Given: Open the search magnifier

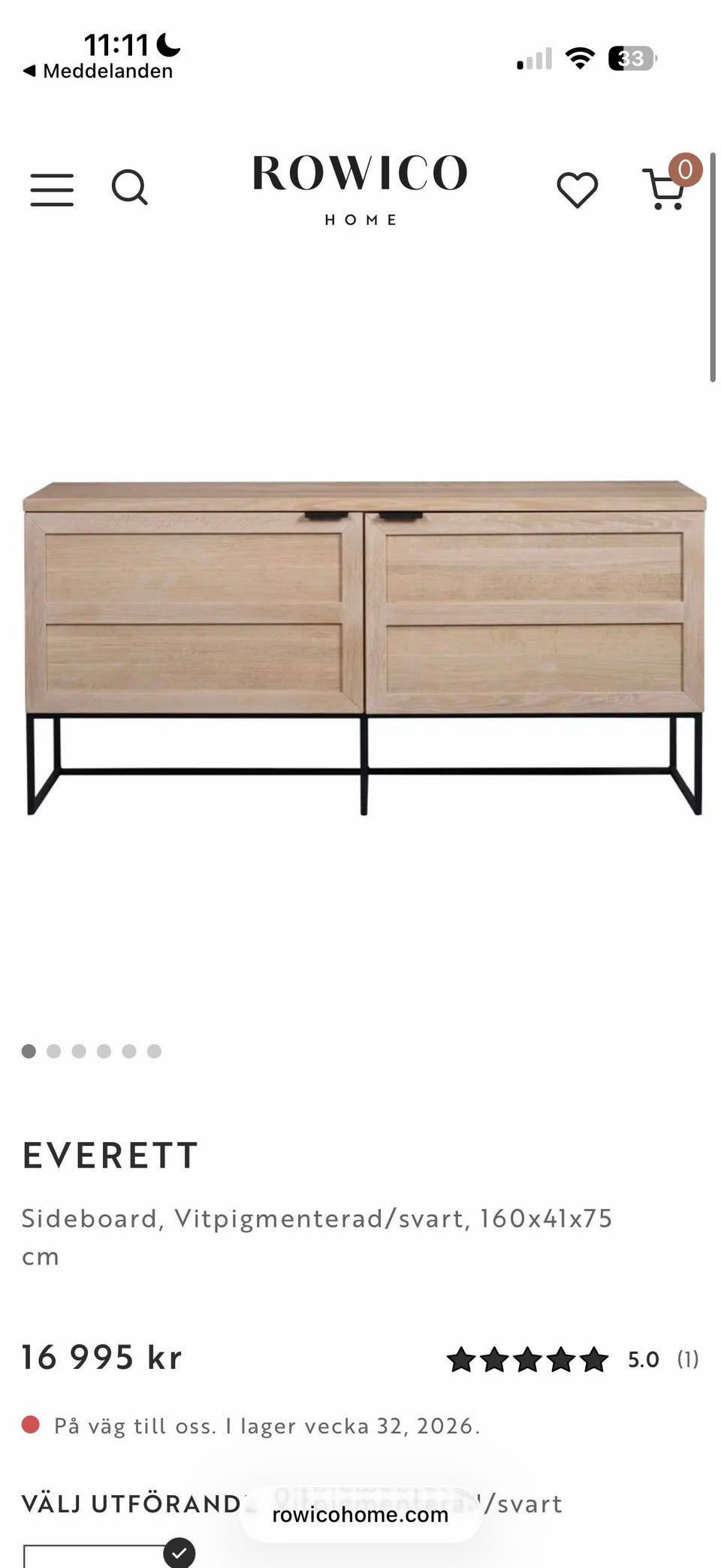Looking at the screenshot, I should click(130, 188).
